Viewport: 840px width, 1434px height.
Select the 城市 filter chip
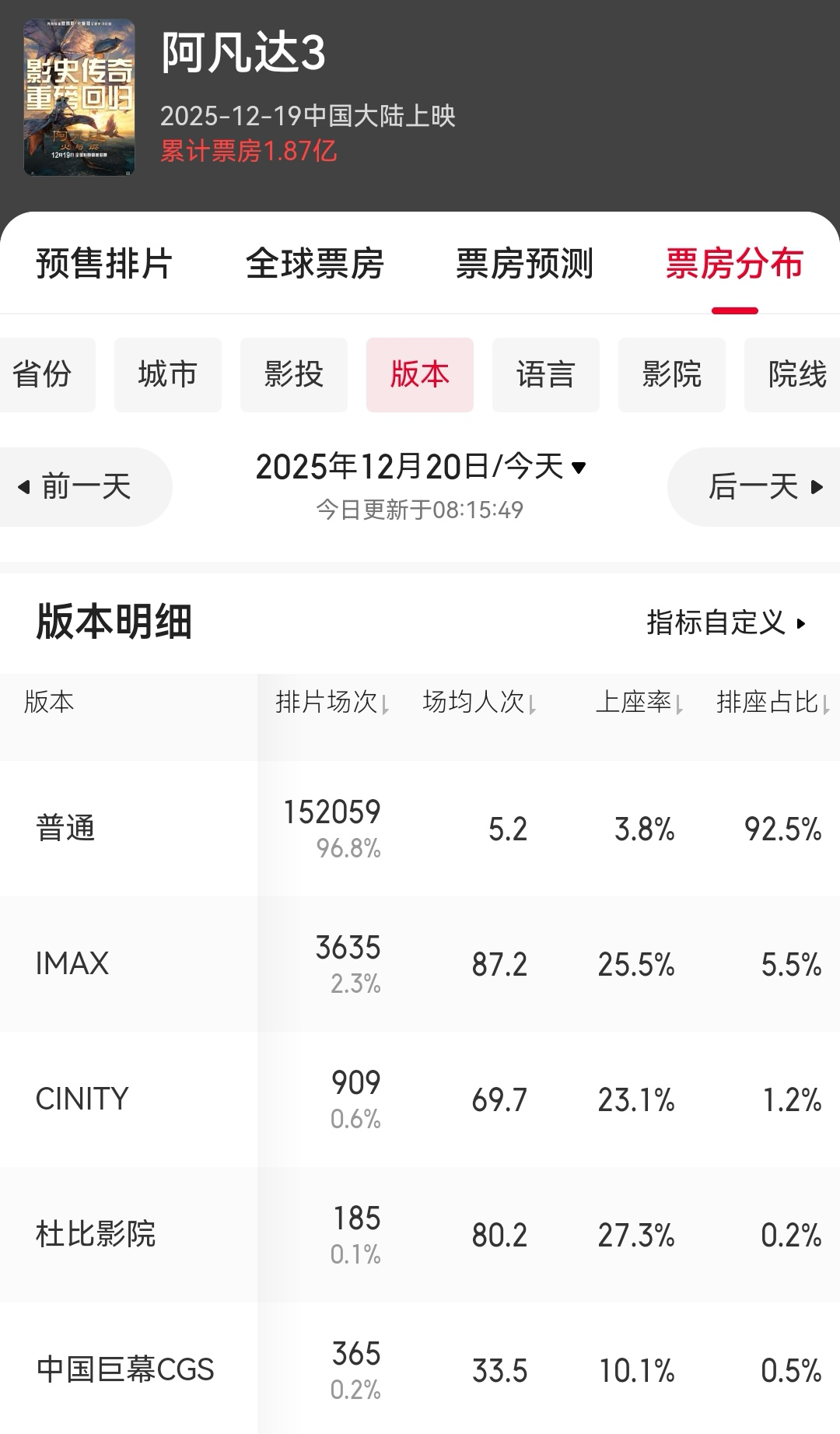click(x=167, y=374)
